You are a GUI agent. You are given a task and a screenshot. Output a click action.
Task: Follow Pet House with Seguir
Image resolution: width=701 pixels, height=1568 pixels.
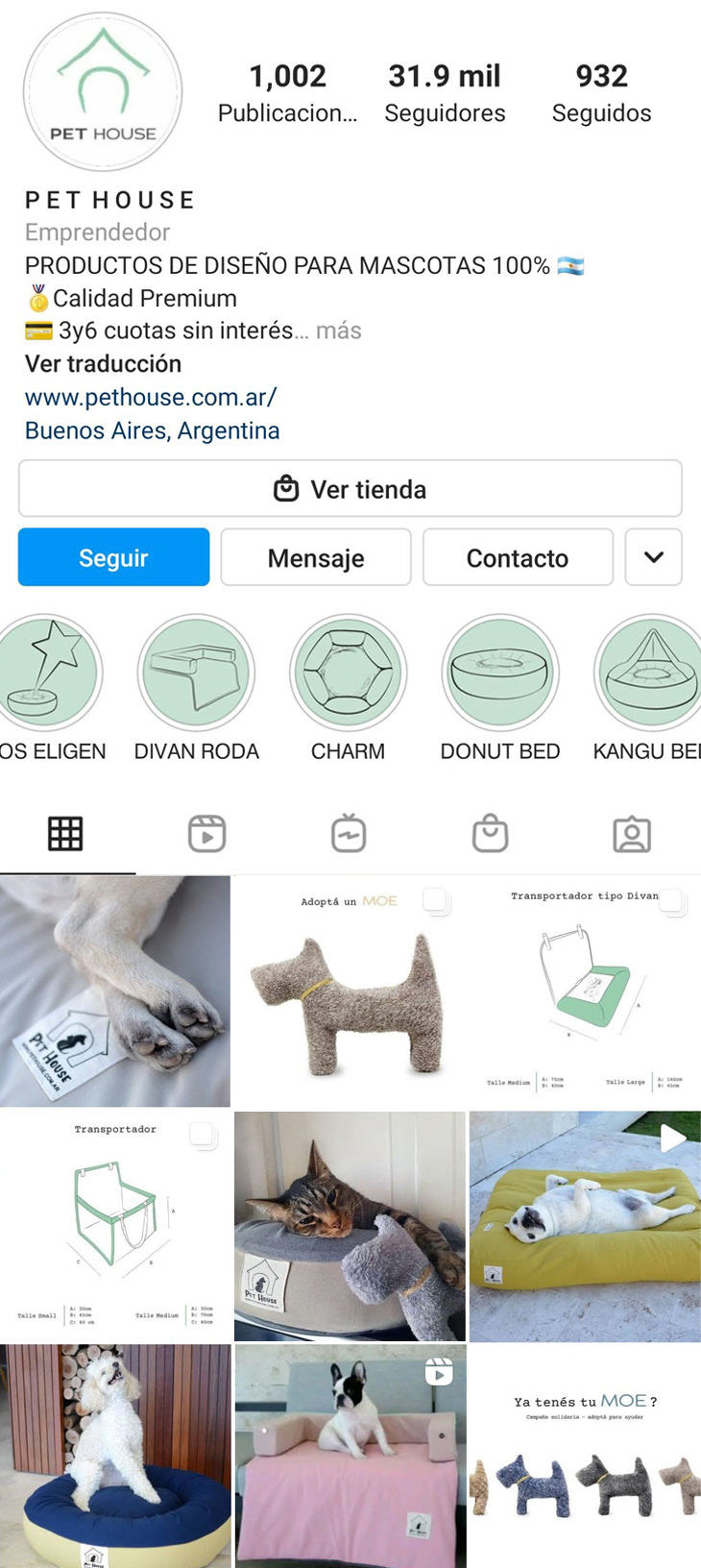(113, 557)
